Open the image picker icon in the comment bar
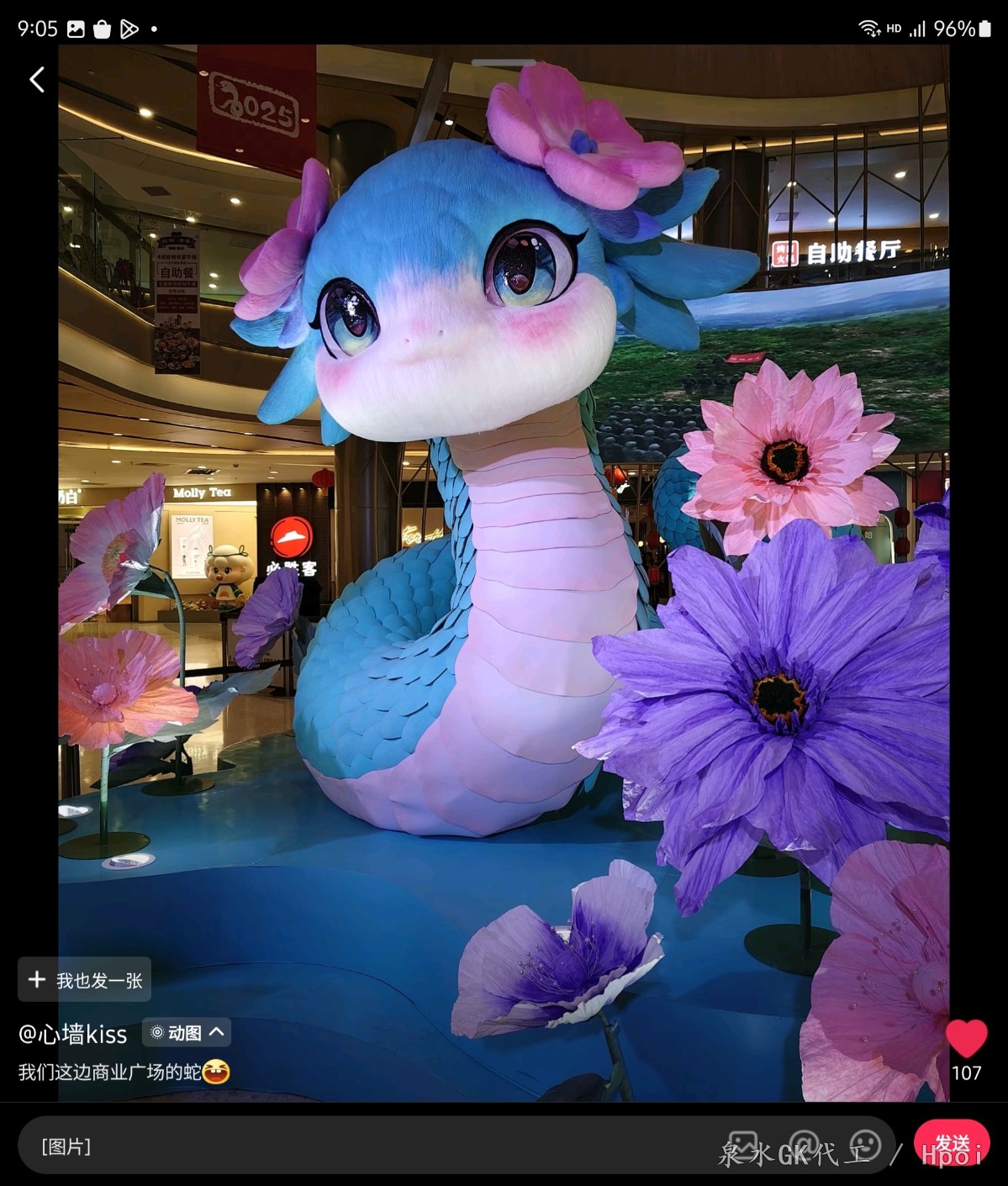 click(x=742, y=1145)
